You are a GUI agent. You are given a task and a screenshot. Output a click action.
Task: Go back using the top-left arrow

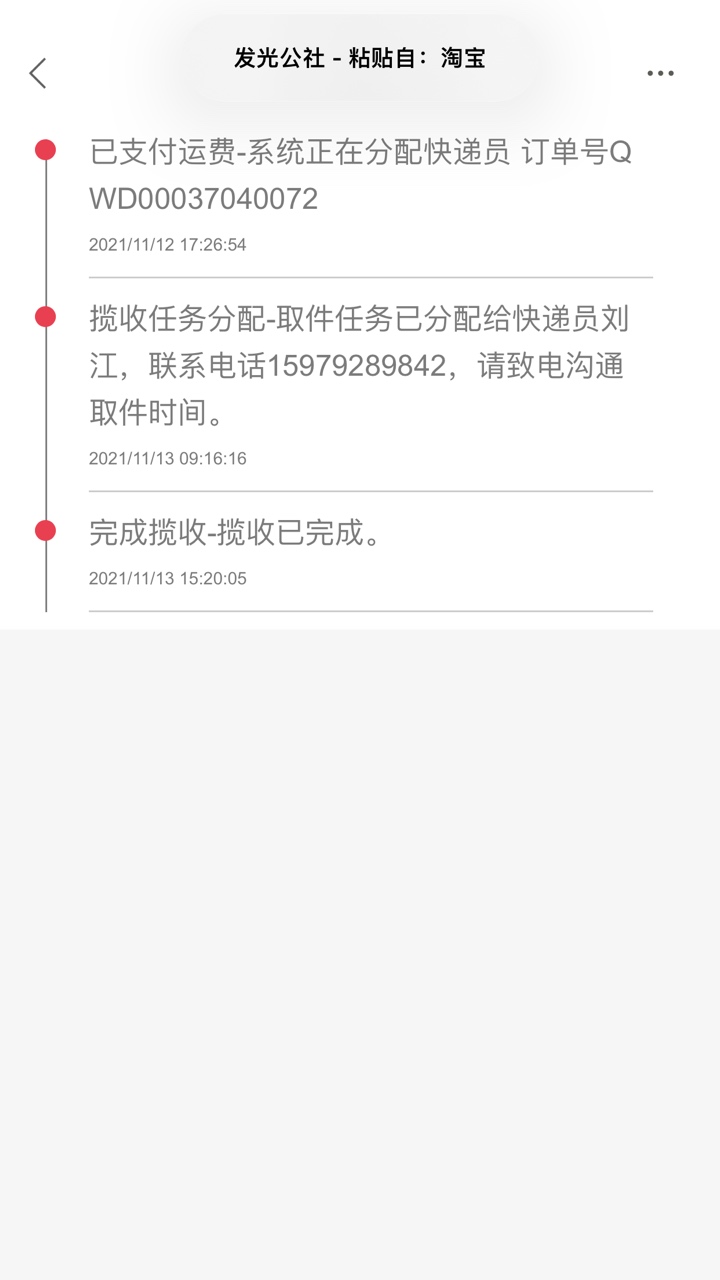click(38, 73)
